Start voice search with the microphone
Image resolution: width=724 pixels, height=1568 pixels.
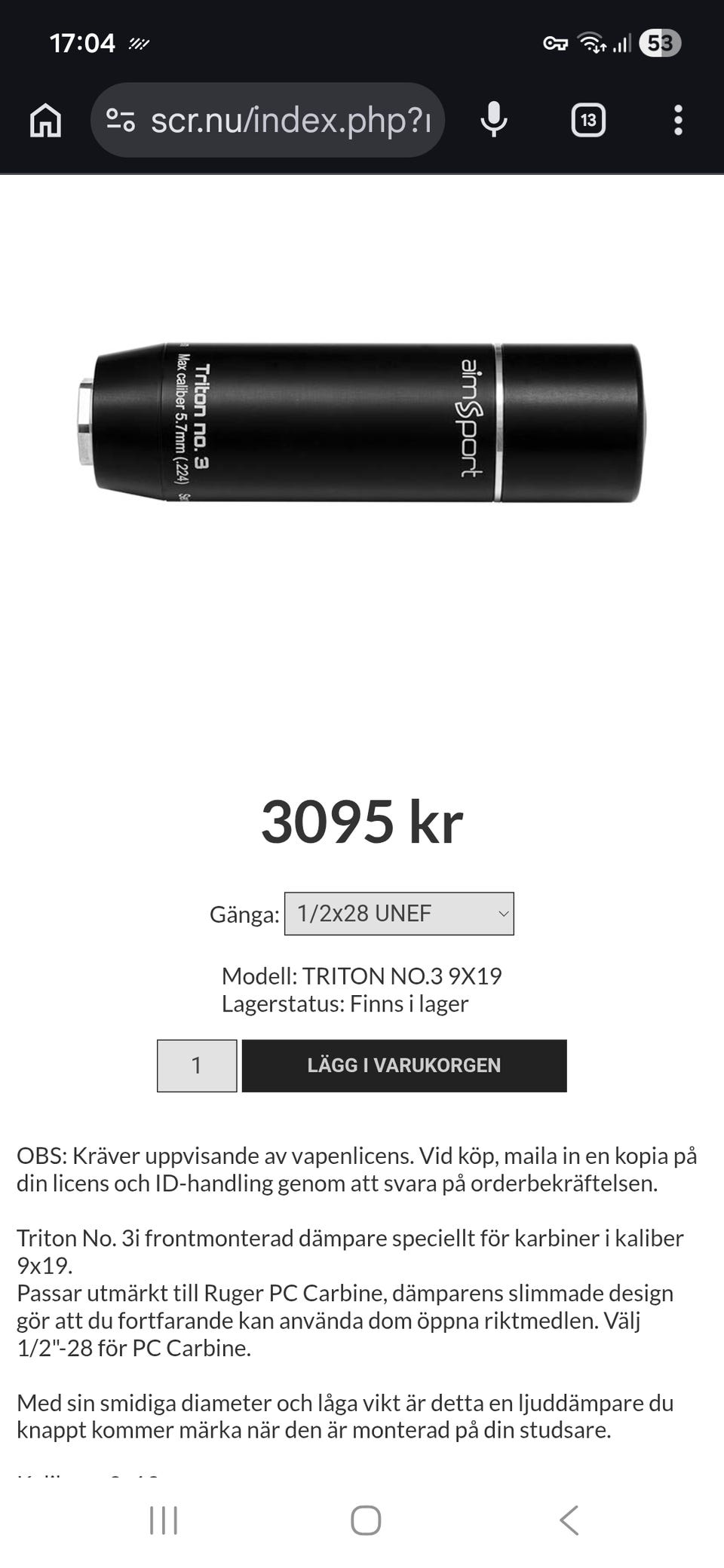[x=494, y=121]
